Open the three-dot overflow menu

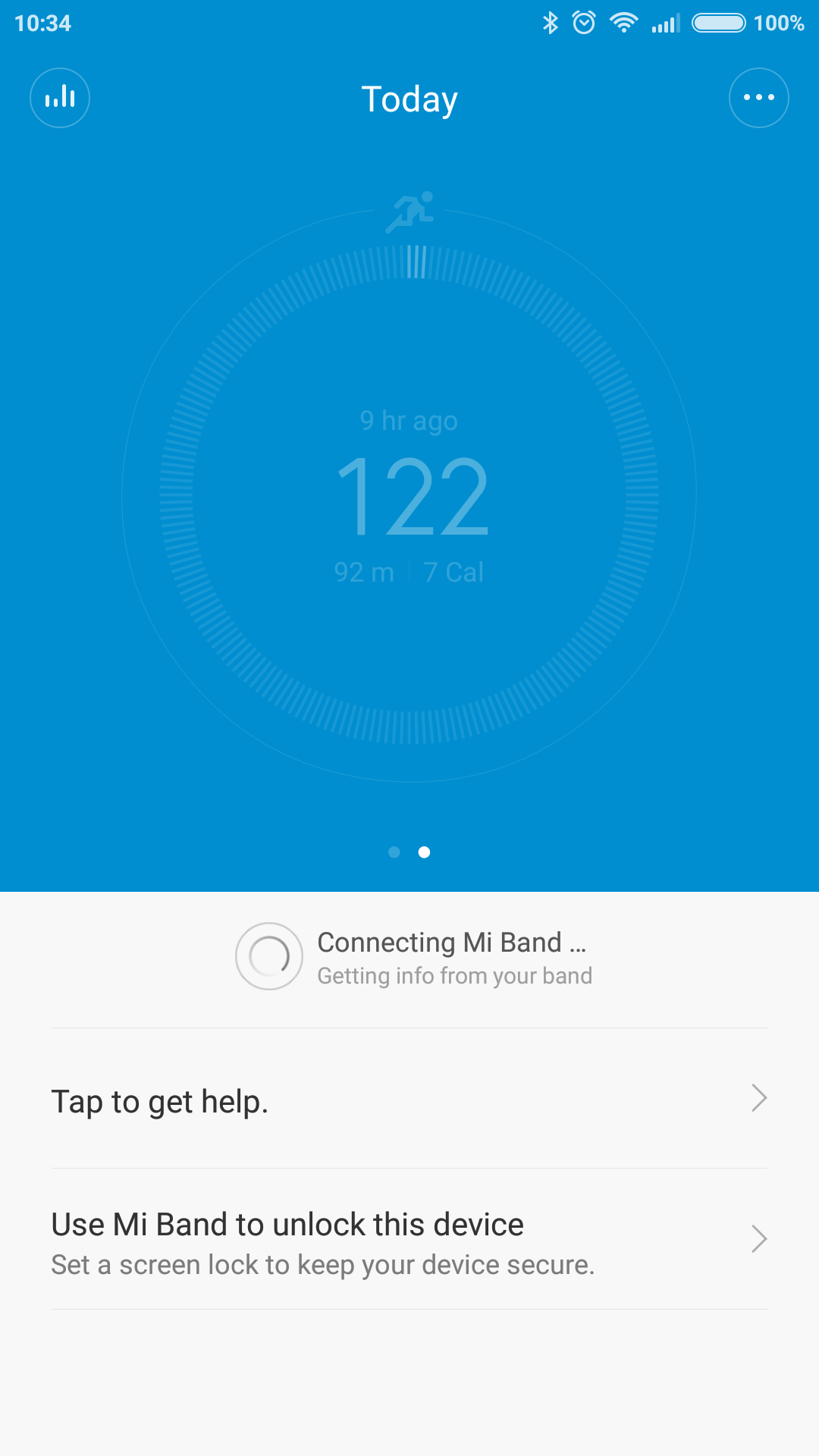[x=758, y=98]
